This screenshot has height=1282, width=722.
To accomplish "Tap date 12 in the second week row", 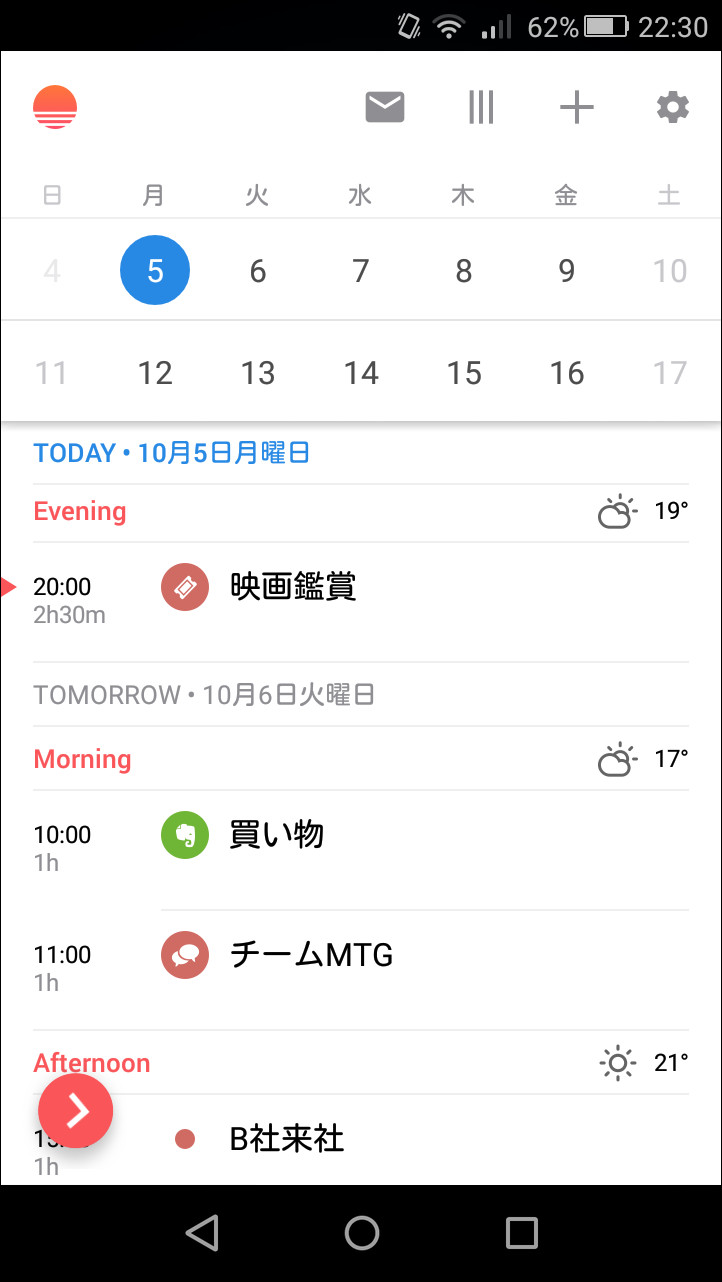I will pos(155,372).
